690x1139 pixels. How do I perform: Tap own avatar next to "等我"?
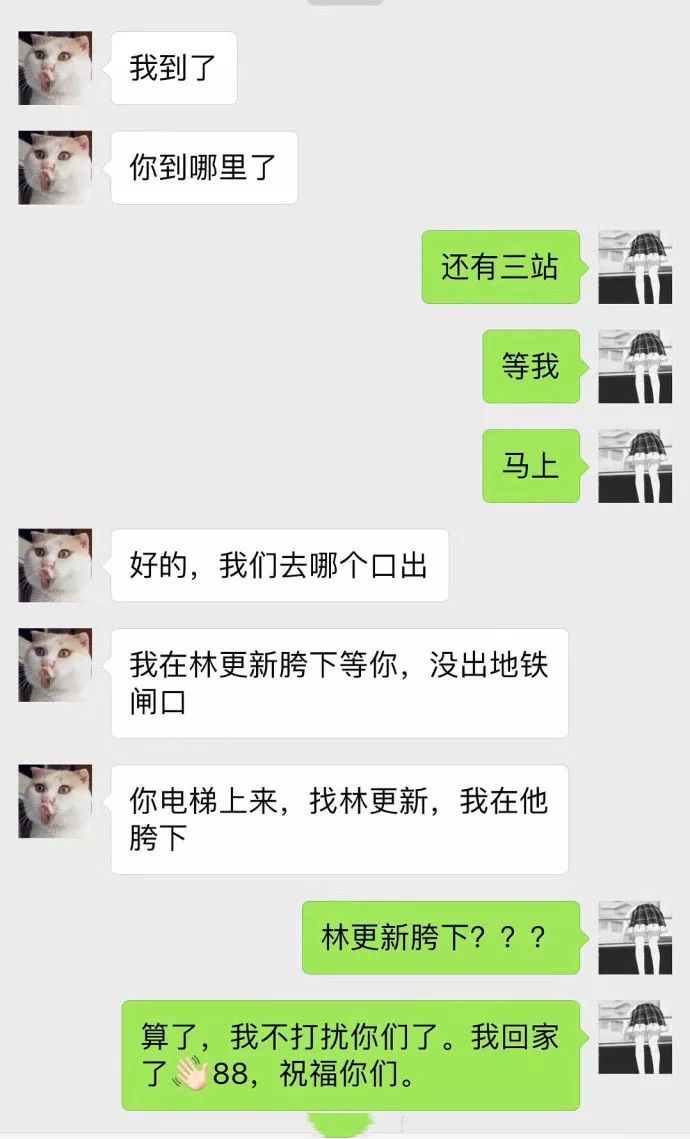(x=635, y=366)
